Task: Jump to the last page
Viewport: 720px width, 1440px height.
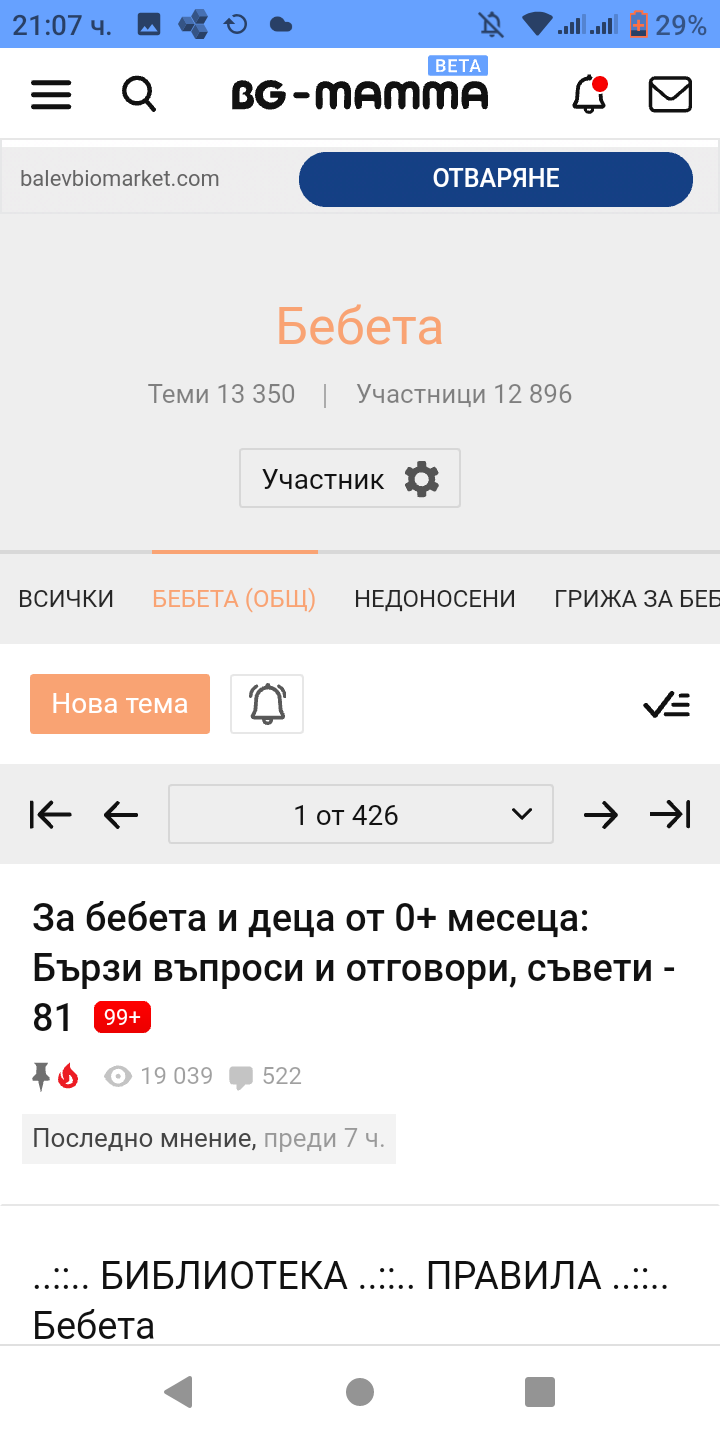Action: (670, 815)
